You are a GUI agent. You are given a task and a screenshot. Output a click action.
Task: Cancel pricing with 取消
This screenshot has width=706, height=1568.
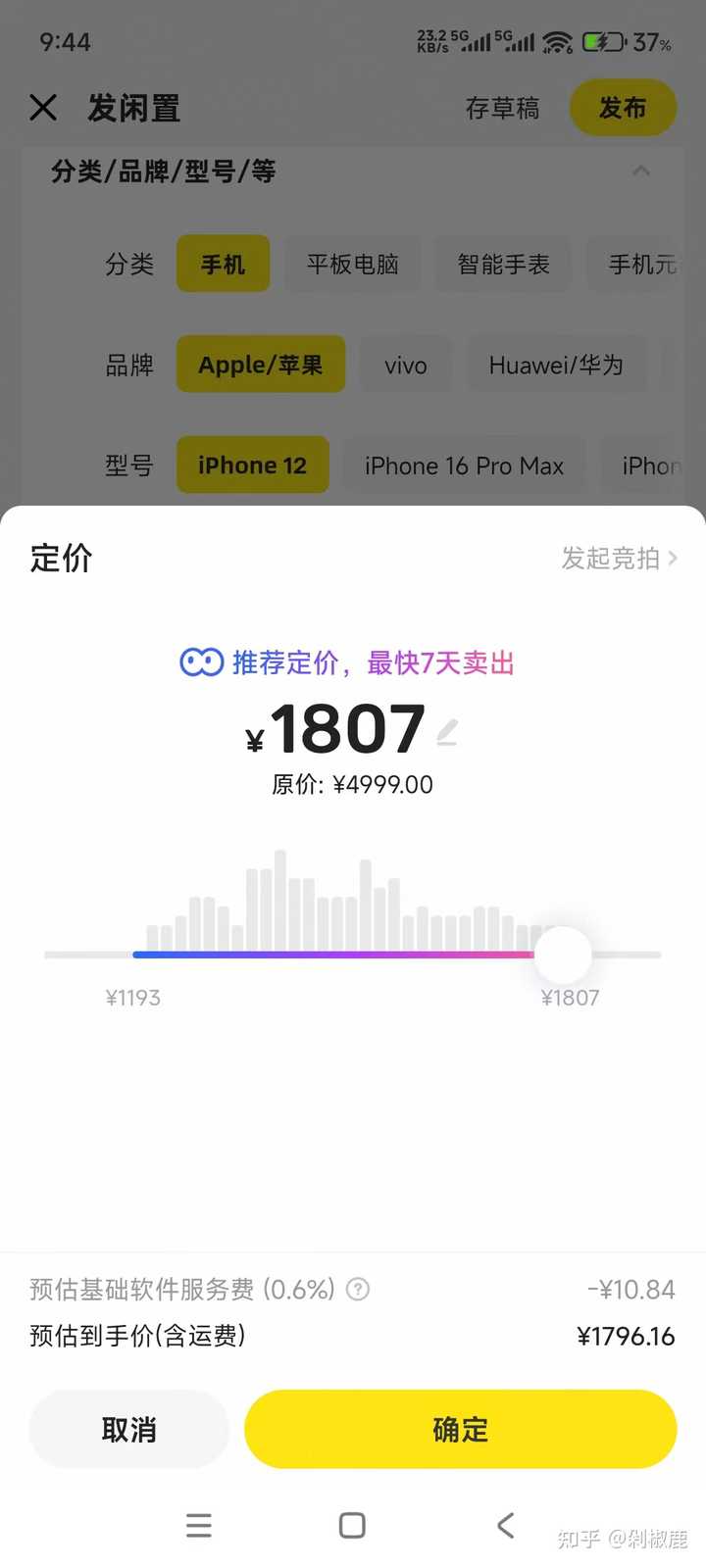(x=128, y=1429)
